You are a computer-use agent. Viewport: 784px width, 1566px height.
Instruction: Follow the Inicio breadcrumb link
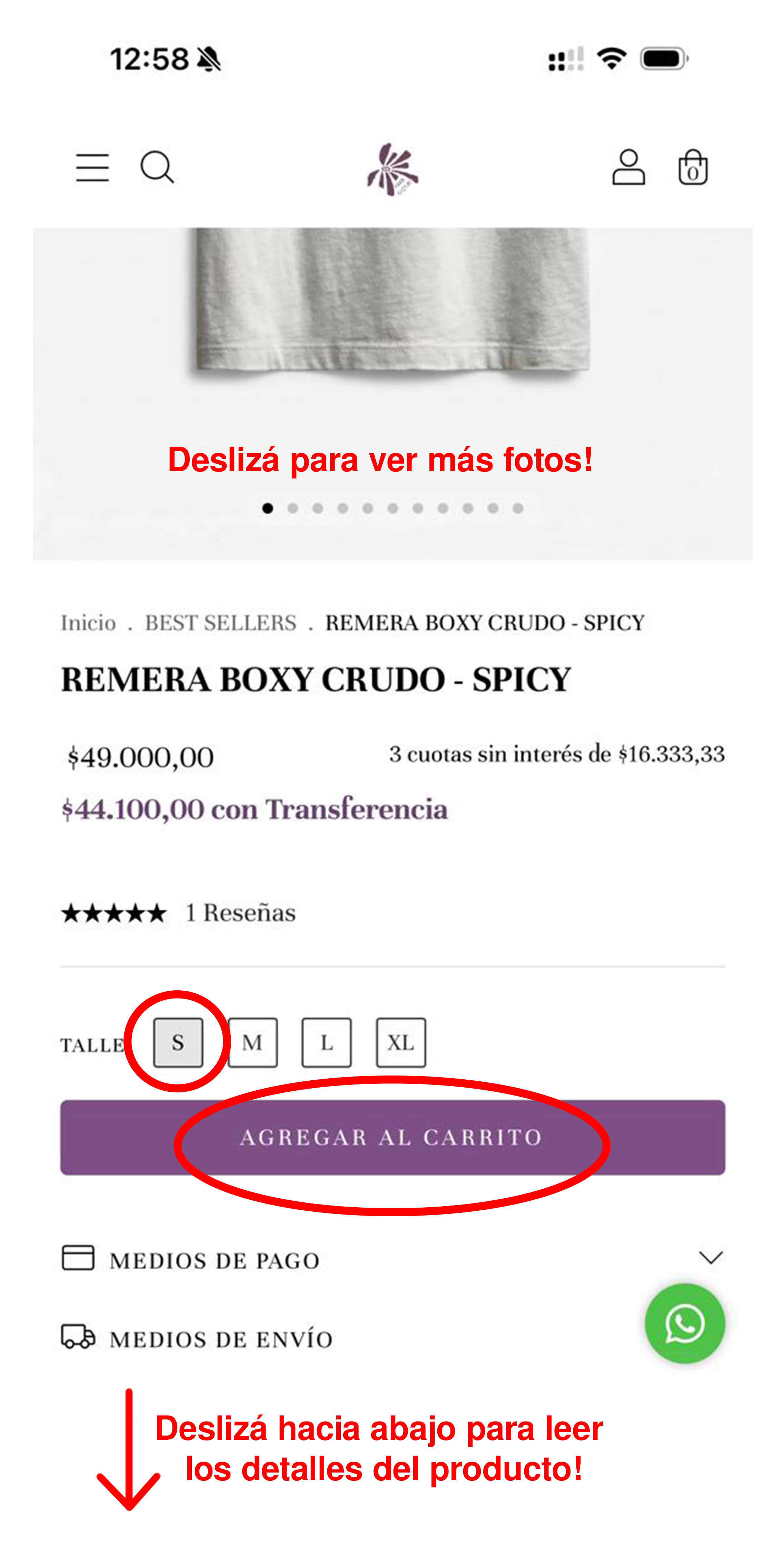pyautogui.click(x=88, y=623)
